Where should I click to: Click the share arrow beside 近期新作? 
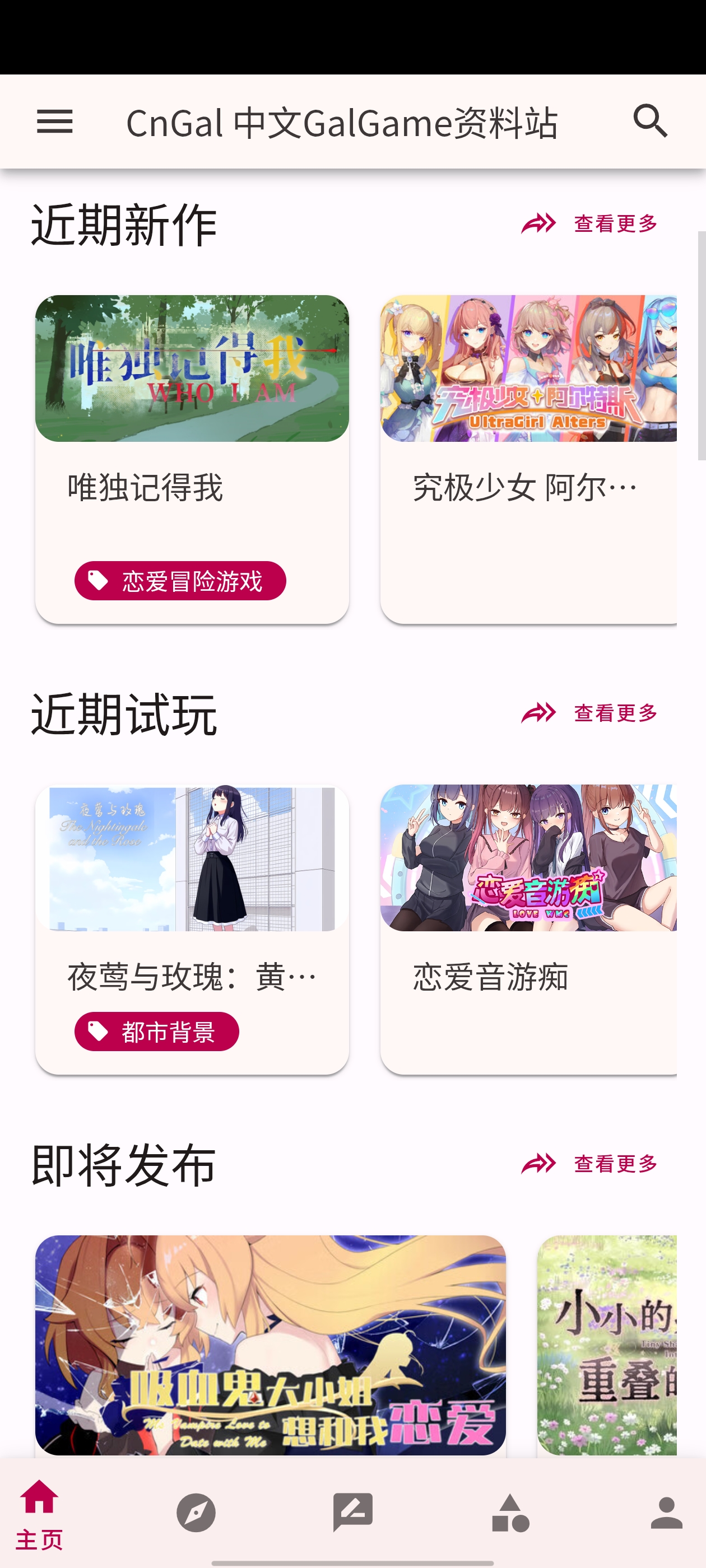click(537, 224)
